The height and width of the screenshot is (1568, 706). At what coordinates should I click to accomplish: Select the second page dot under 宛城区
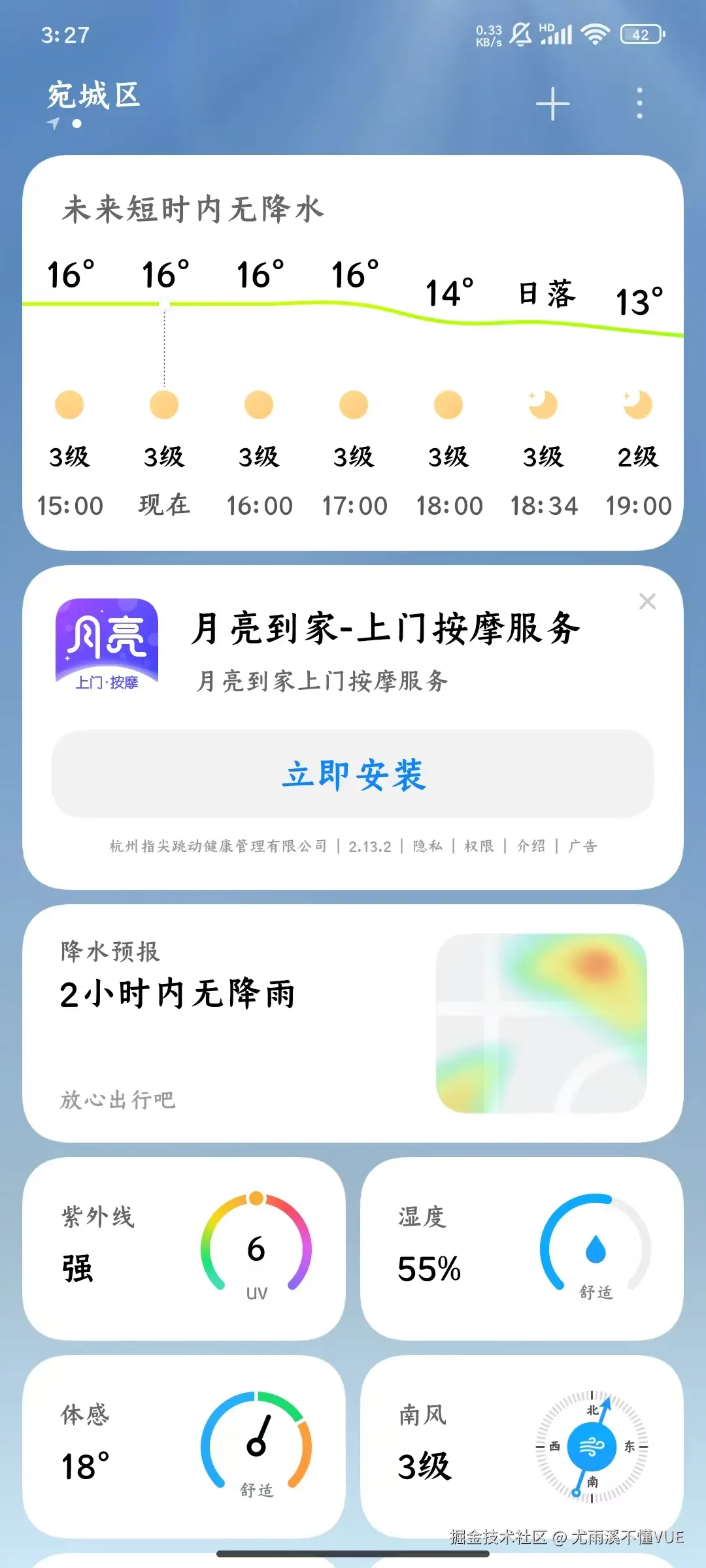[x=76, y=124]
